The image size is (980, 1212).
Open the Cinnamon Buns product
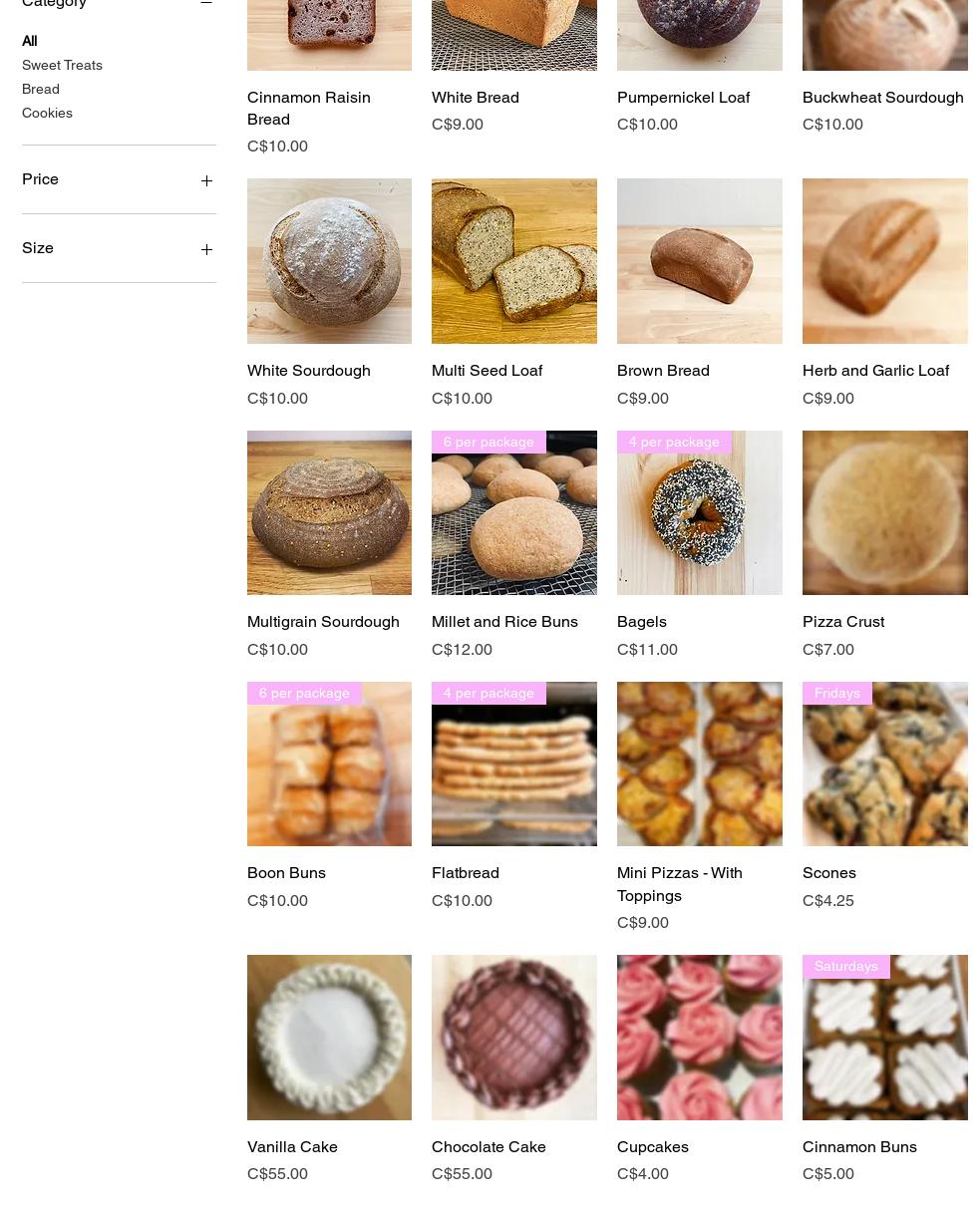(884, 1037)
